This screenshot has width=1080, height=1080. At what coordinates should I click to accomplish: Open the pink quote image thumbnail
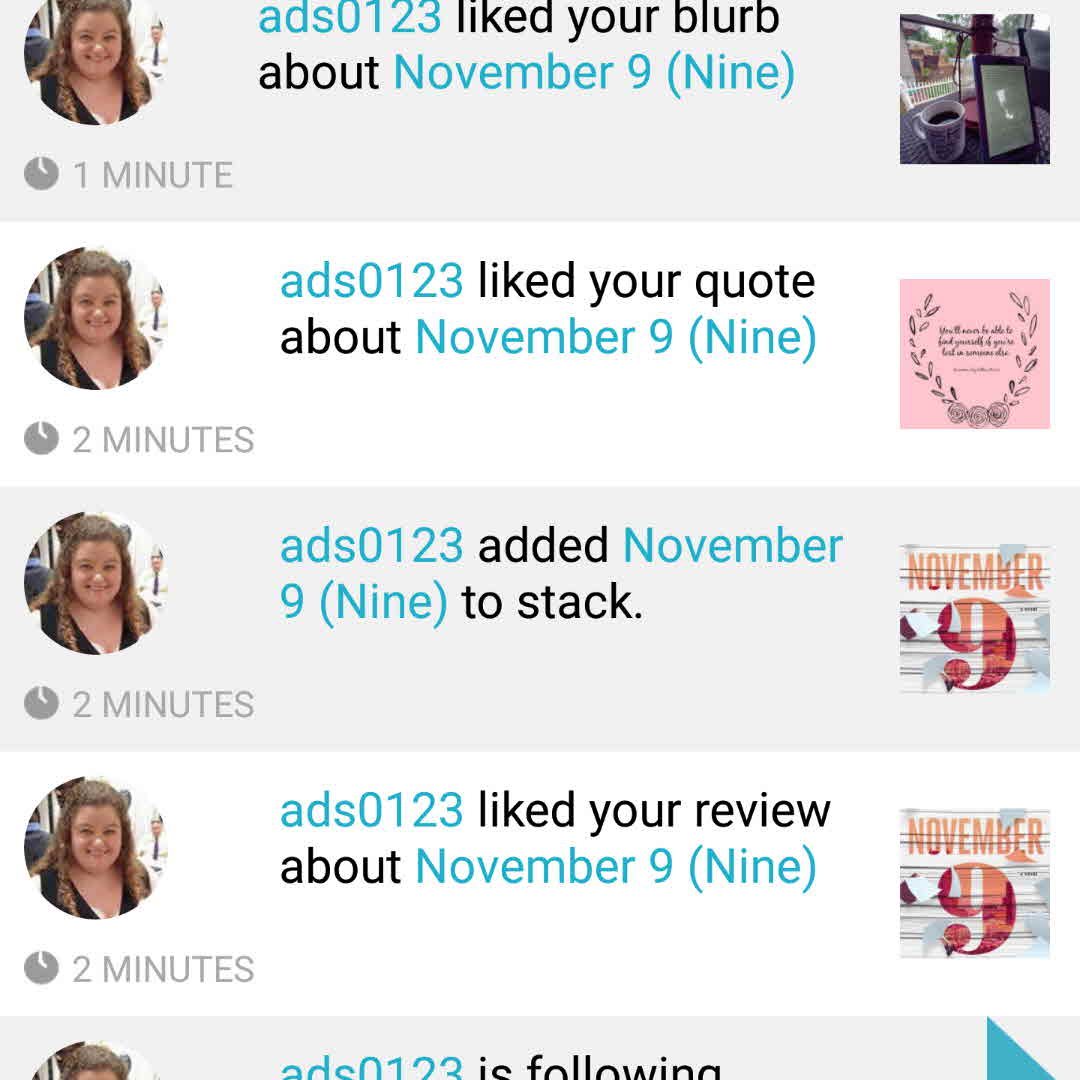pos(974,354)
